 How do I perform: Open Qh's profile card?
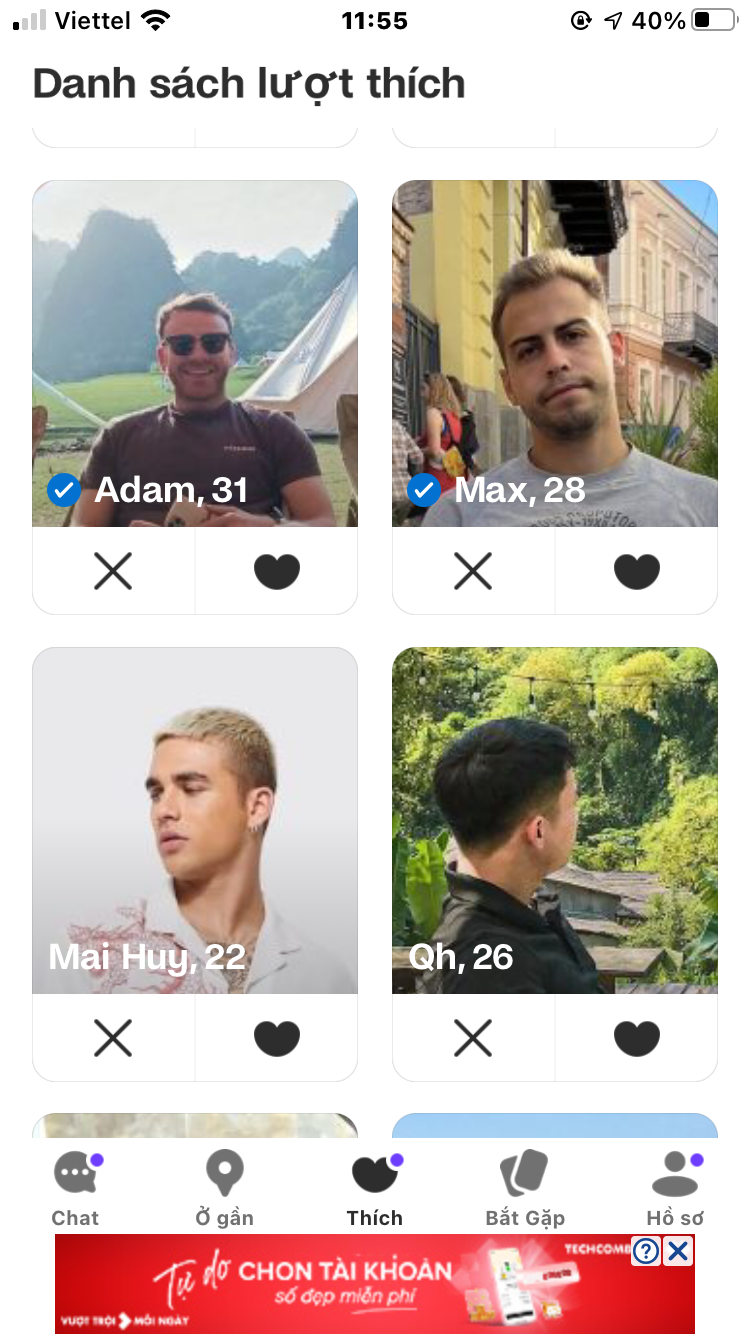[x=554, y=820]
